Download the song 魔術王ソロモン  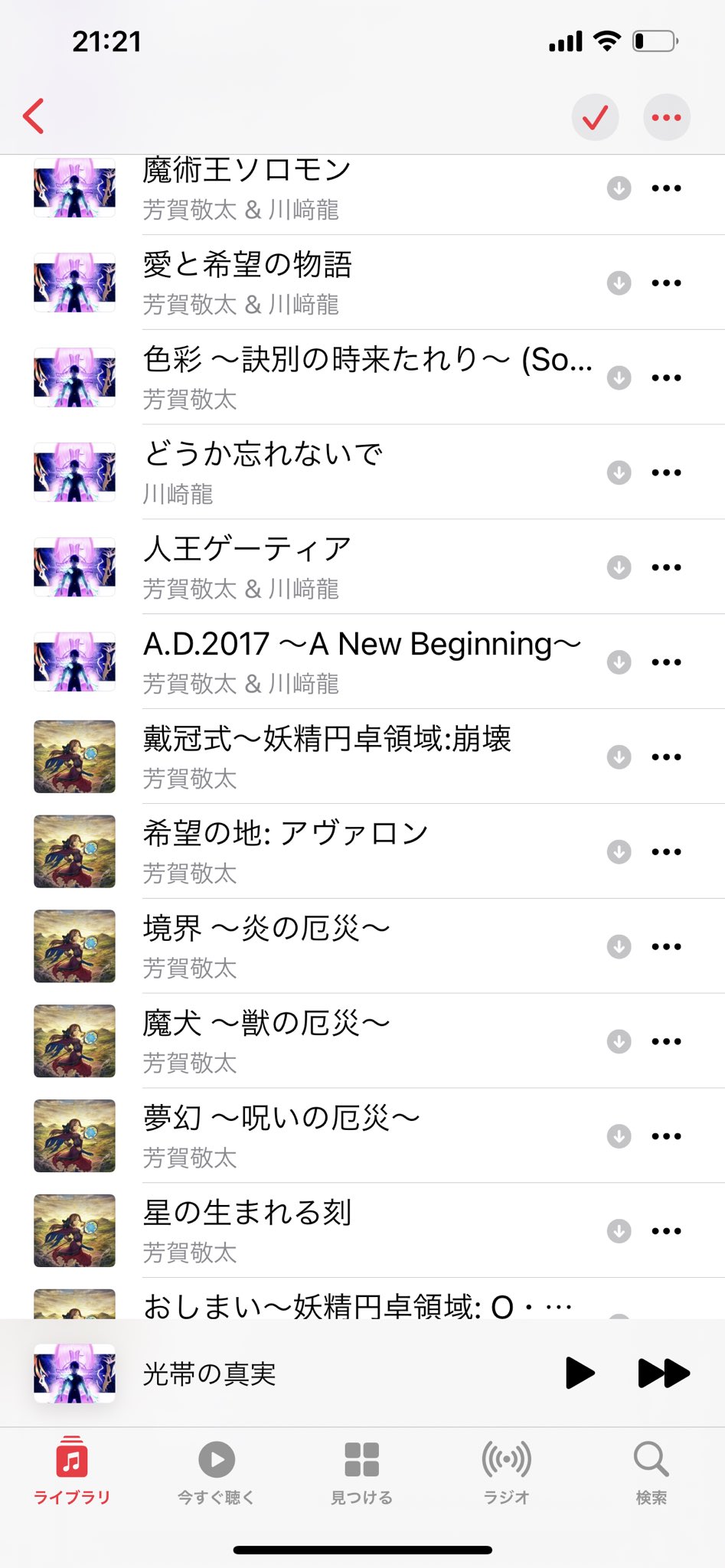(x=619, y=188)
